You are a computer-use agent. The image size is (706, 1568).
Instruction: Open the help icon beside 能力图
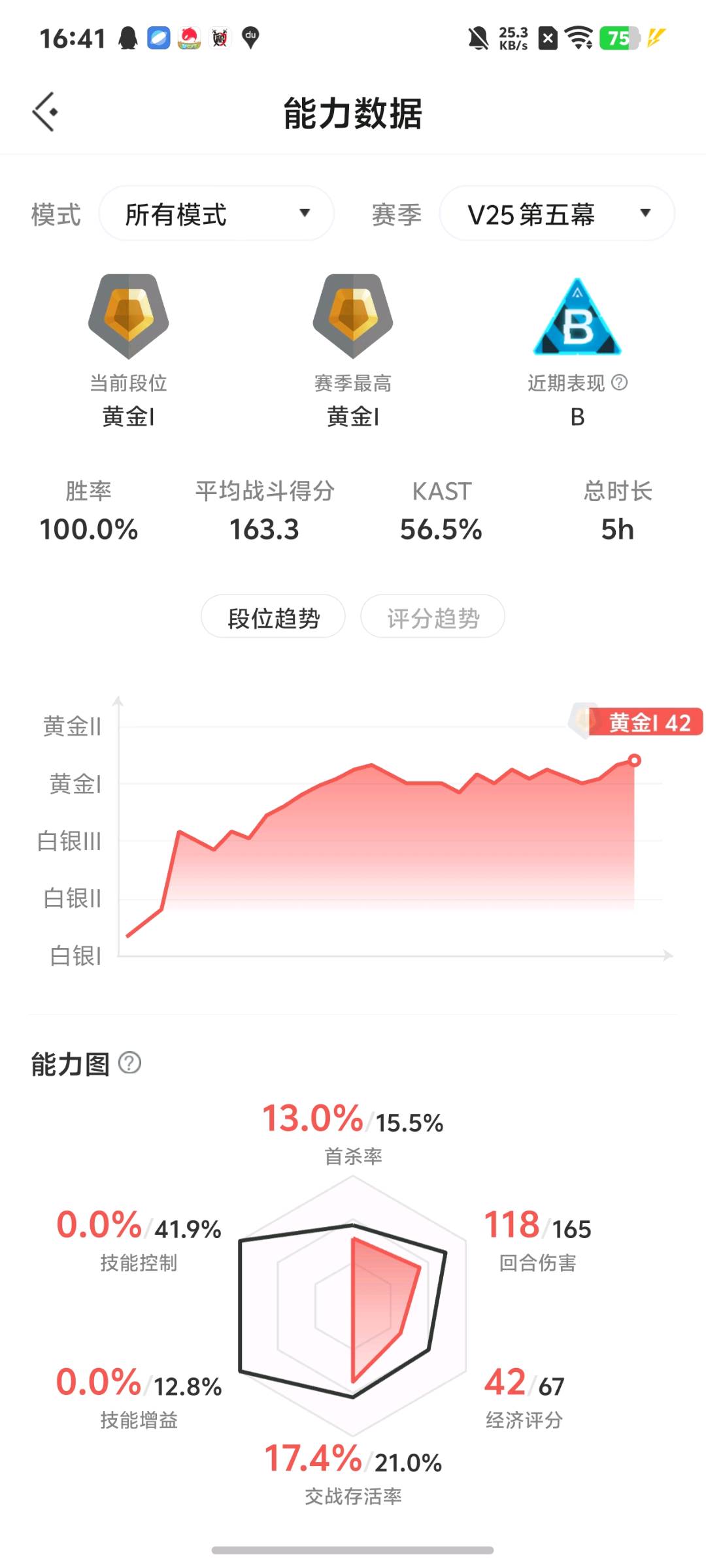tap(129, 1063)
